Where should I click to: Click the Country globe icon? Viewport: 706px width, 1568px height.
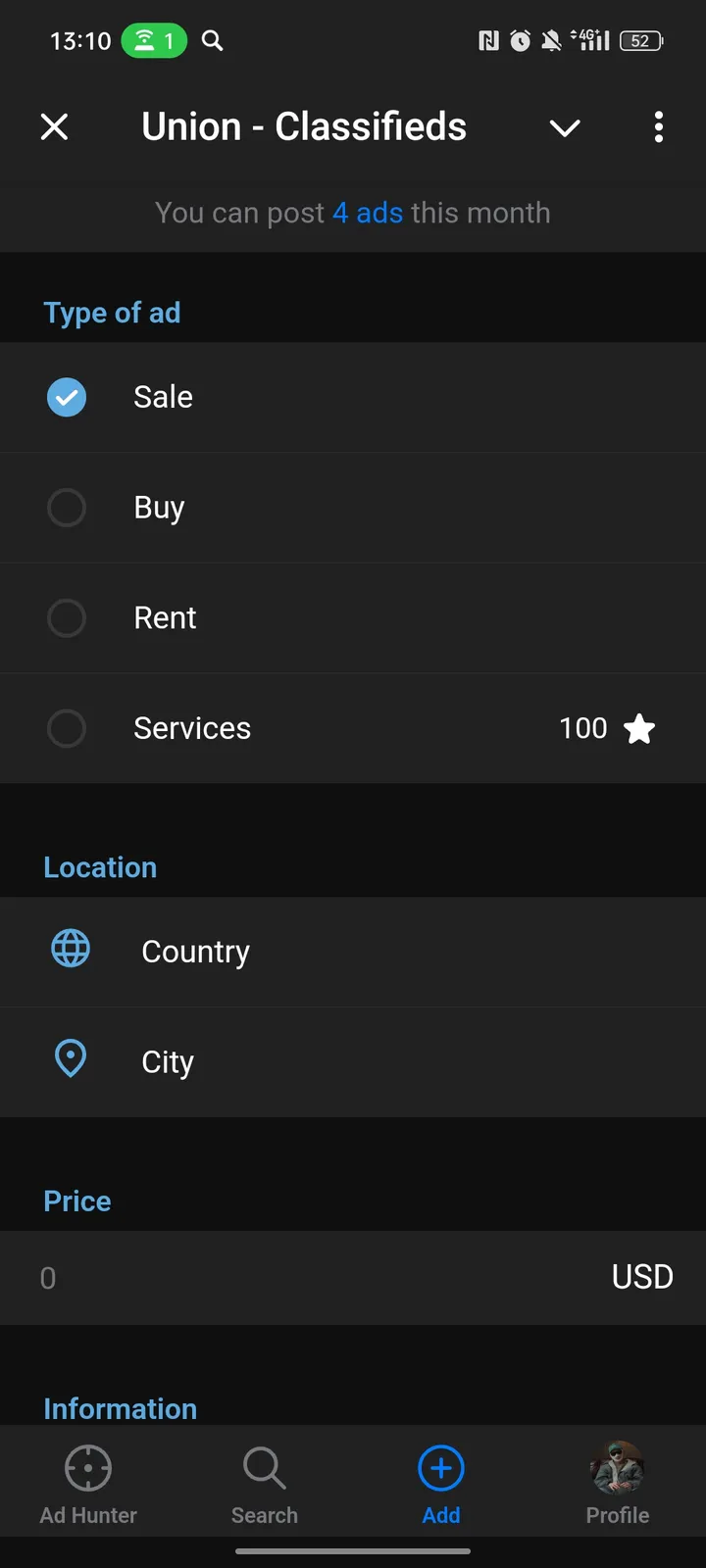[70, 949]
